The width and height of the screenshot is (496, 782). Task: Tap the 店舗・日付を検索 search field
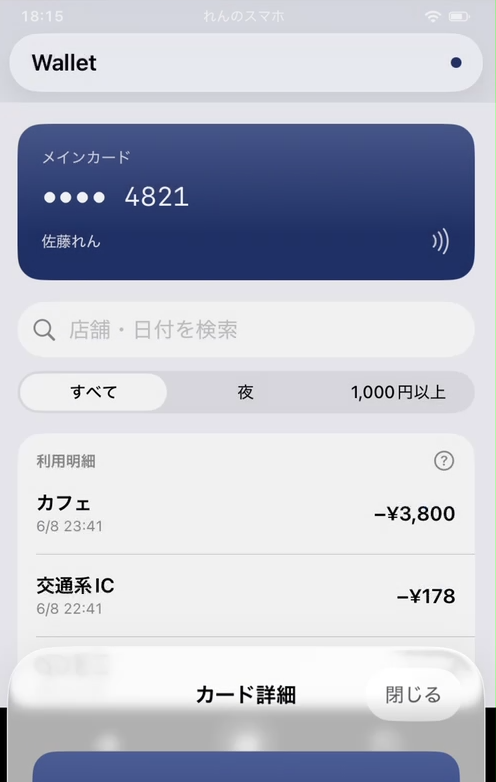click(x=246, y=330)
